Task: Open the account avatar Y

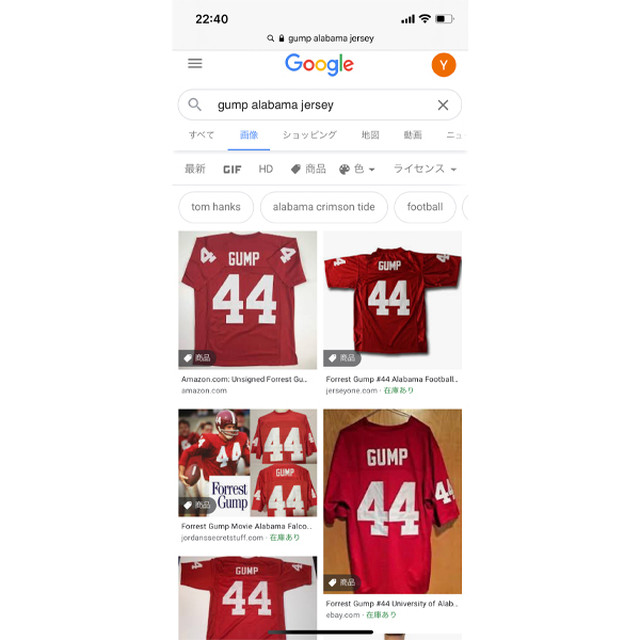Action: tap(444, 65)
